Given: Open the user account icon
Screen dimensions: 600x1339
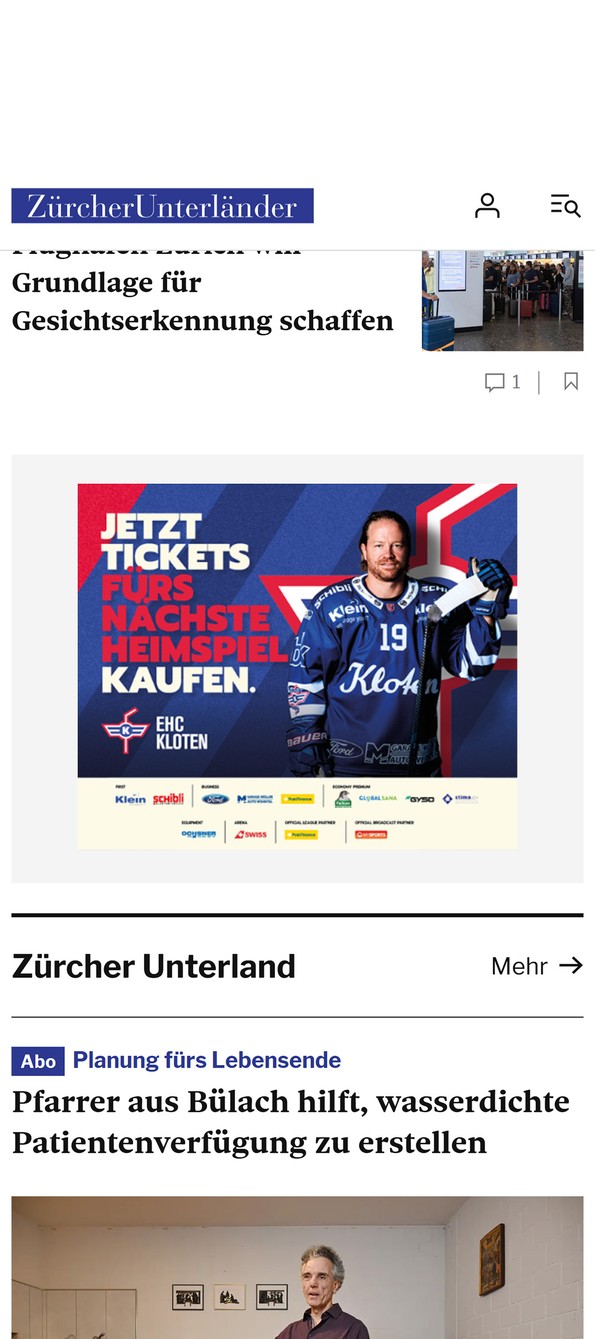Looking at the screenshot, I should (x=487, y=206).
